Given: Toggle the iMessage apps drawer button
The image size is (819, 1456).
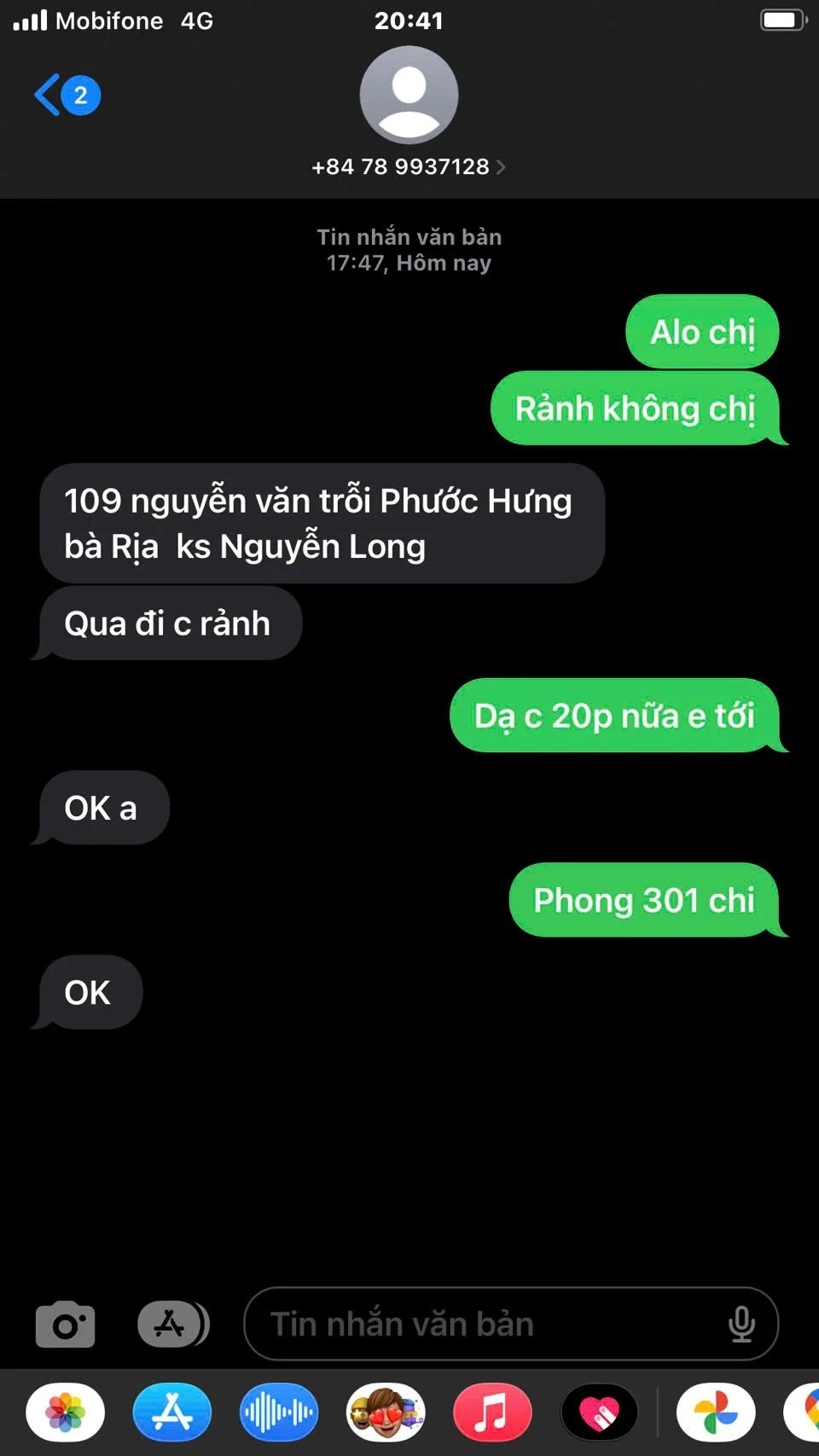Looking at the screenshot, I should [172, 1324].
